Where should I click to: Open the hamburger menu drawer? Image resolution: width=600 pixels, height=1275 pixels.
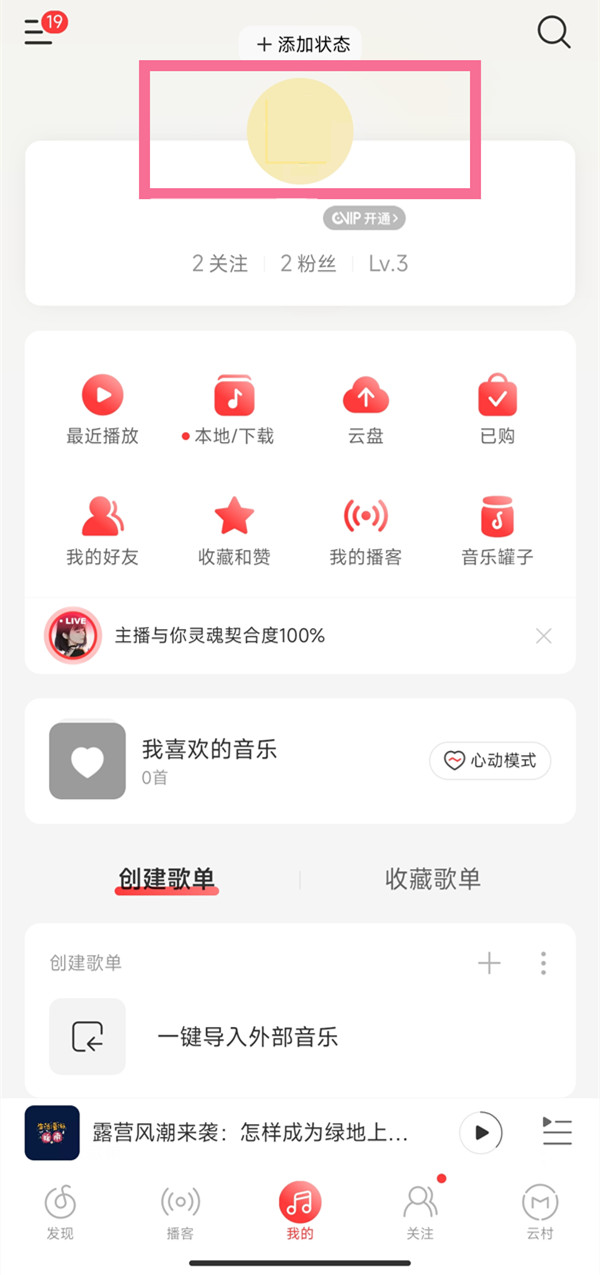coord(38,32)
